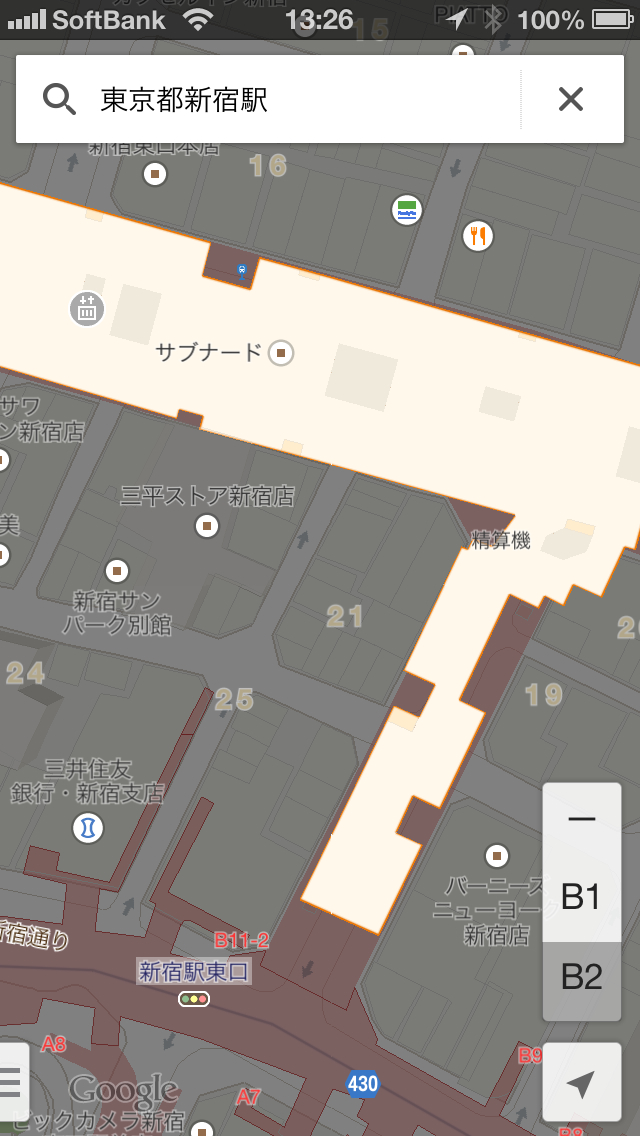Clear the search with the X button
The width and height of the screenshot is (640, 1136).
coord(570,99)
